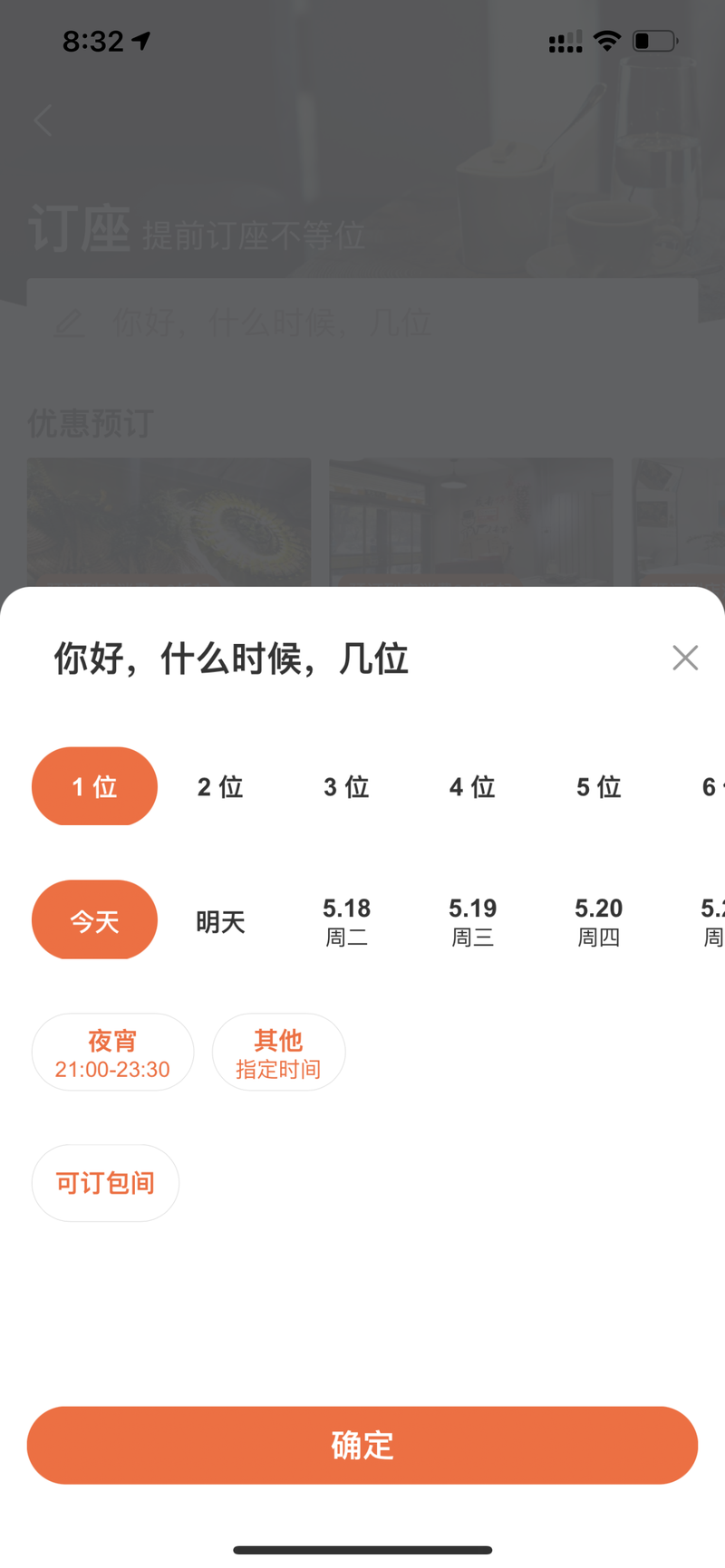This screenshot has width=725, height=1568.
Task: Tap 其他 指定时间 to choose a custom time
Action: [278, 1053]
